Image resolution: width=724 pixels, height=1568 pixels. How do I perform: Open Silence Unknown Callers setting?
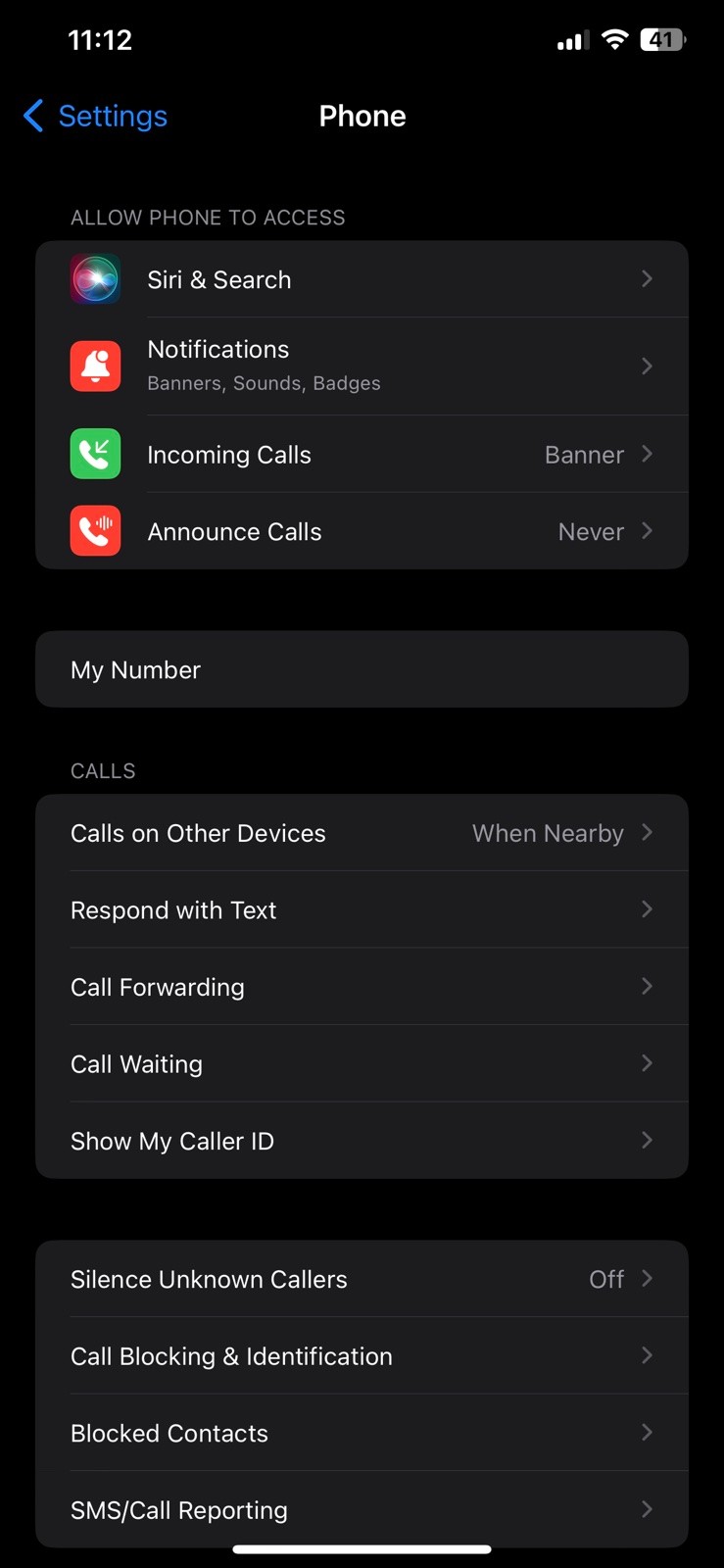point(362,1279)
